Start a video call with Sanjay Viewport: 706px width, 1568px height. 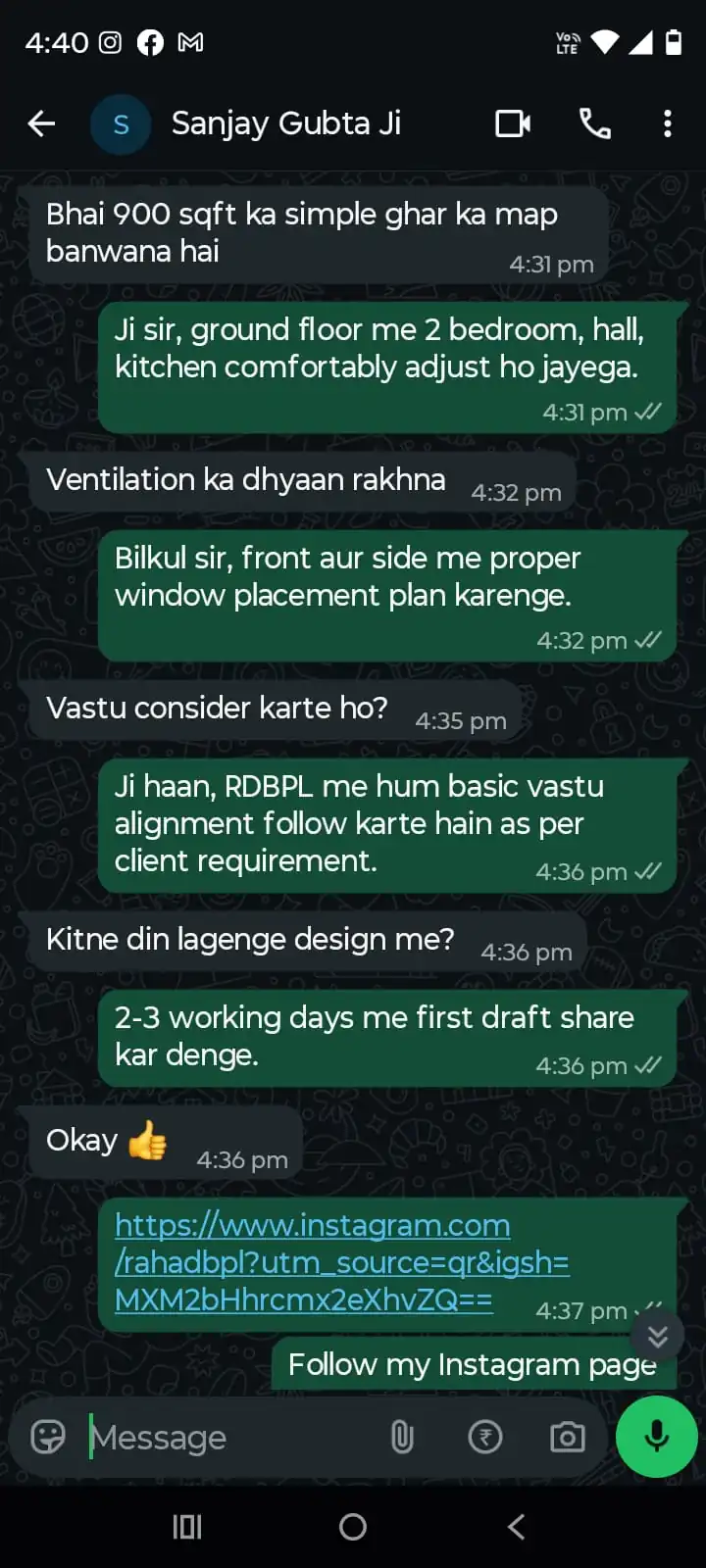(513, 123)
